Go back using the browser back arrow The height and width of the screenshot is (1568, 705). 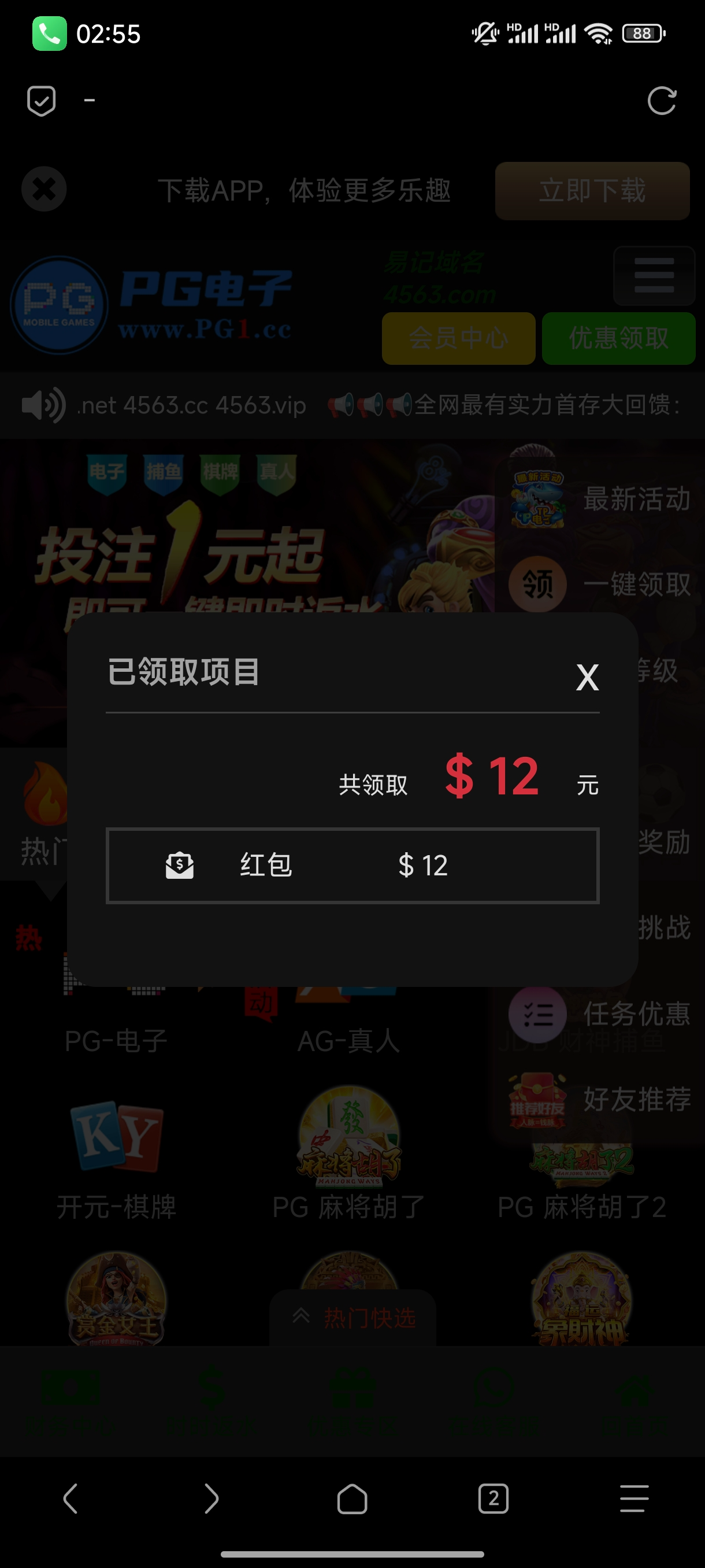coord(70,1498)
